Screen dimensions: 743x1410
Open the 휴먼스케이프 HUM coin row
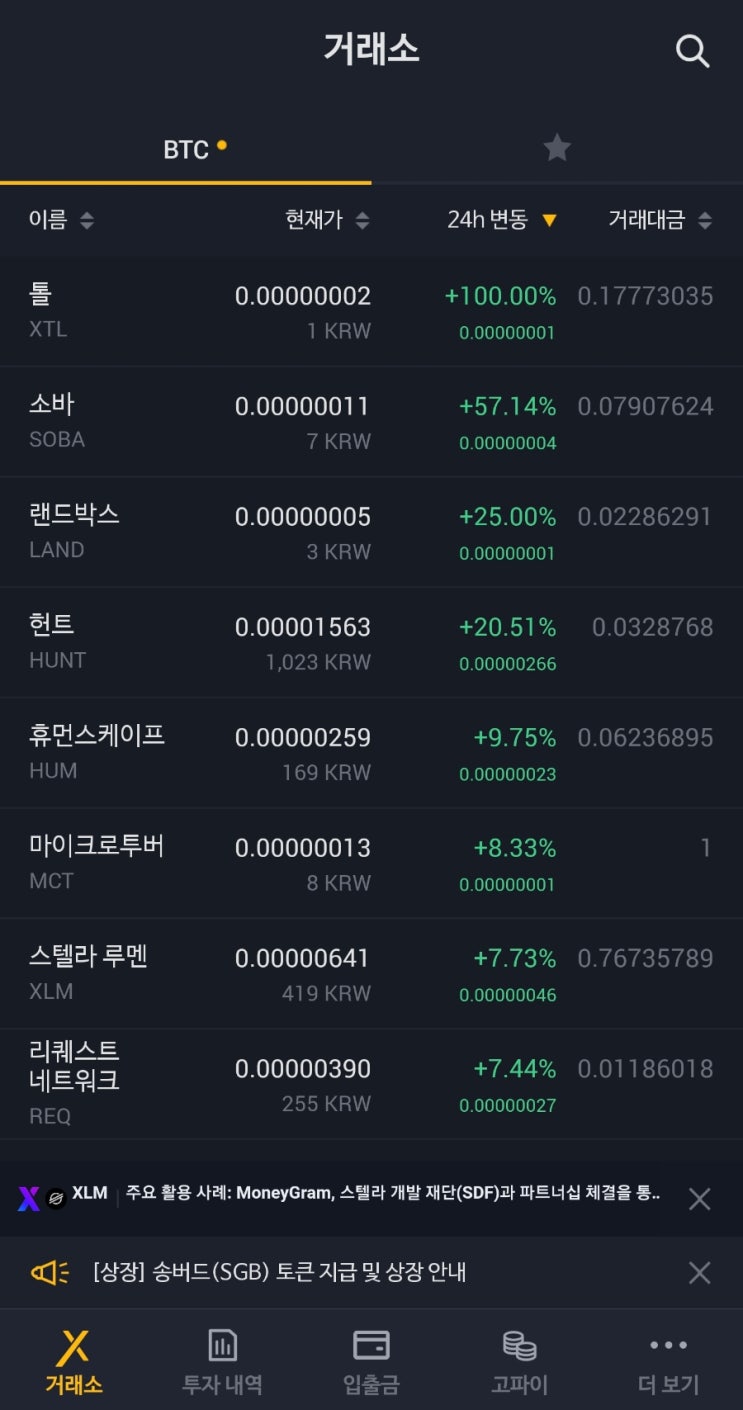371,753
